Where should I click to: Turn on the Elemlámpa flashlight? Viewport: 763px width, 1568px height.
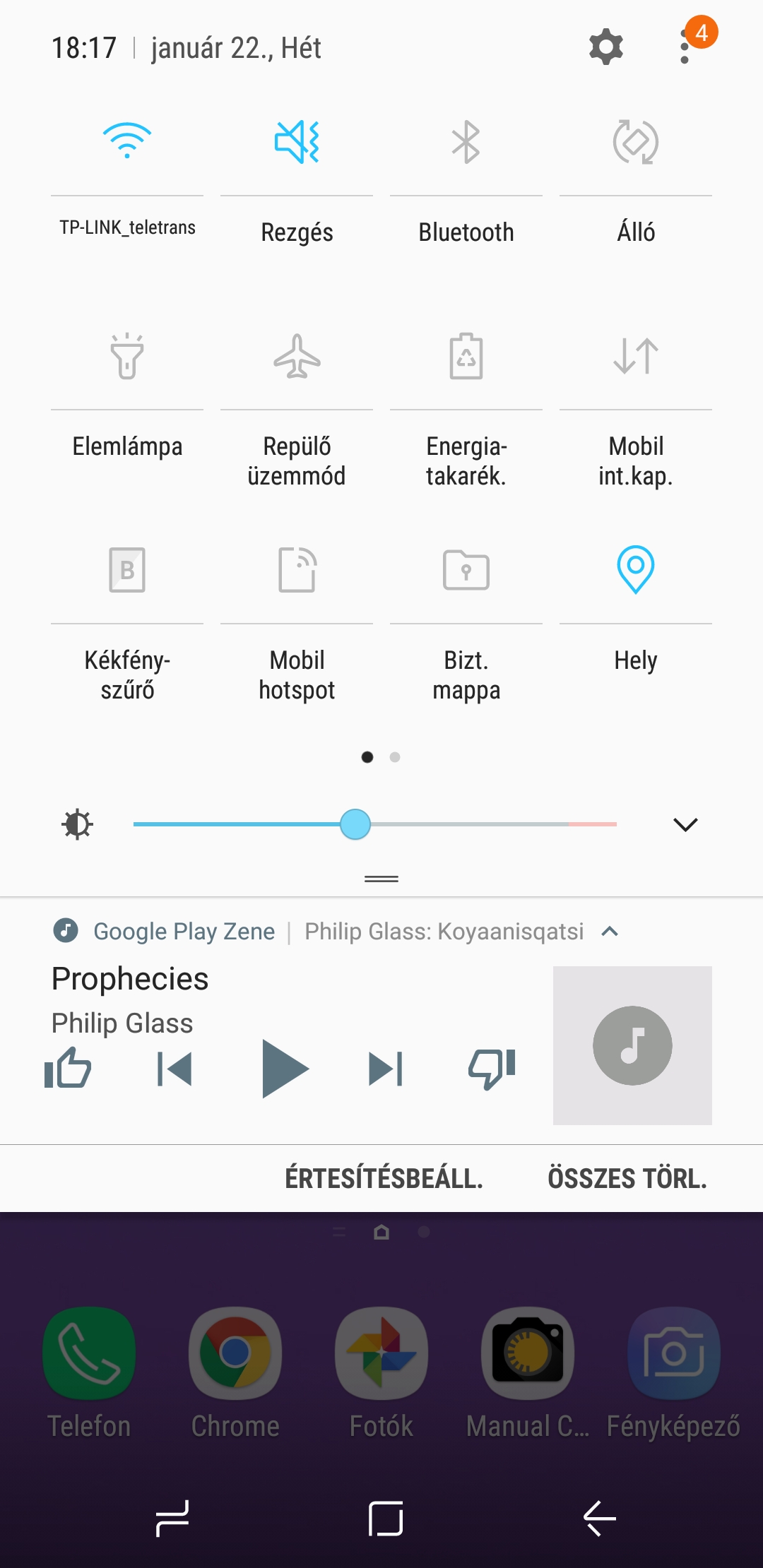(127, 355)
